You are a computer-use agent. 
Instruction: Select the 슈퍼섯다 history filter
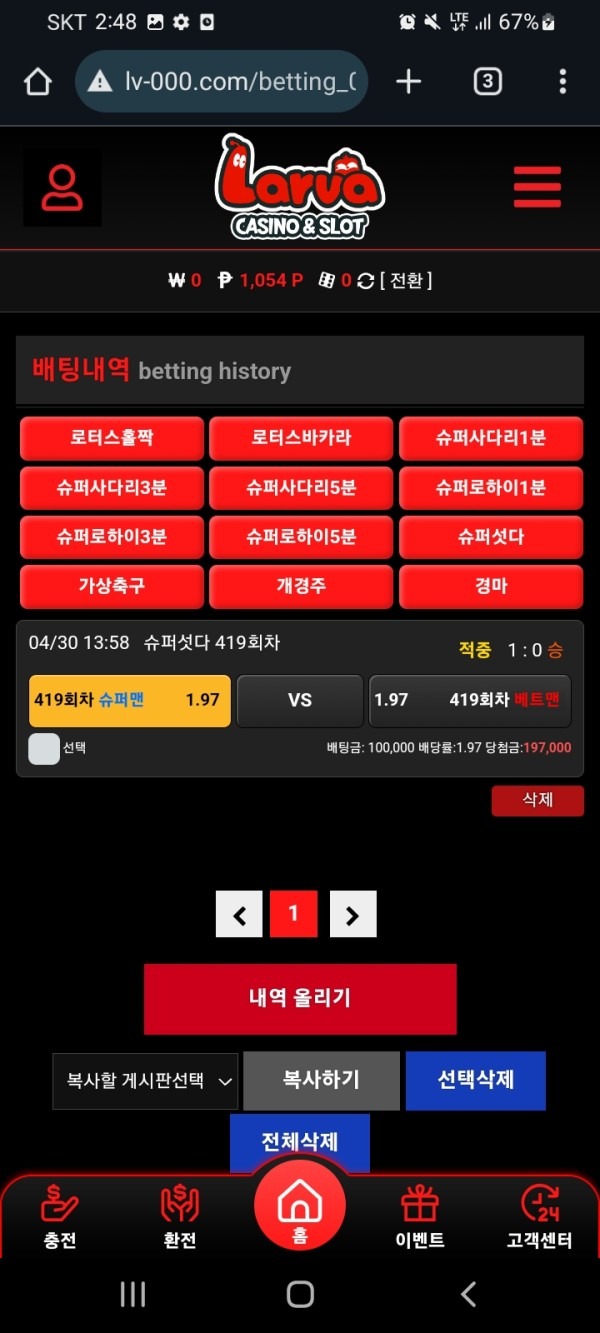pos(490,537)
